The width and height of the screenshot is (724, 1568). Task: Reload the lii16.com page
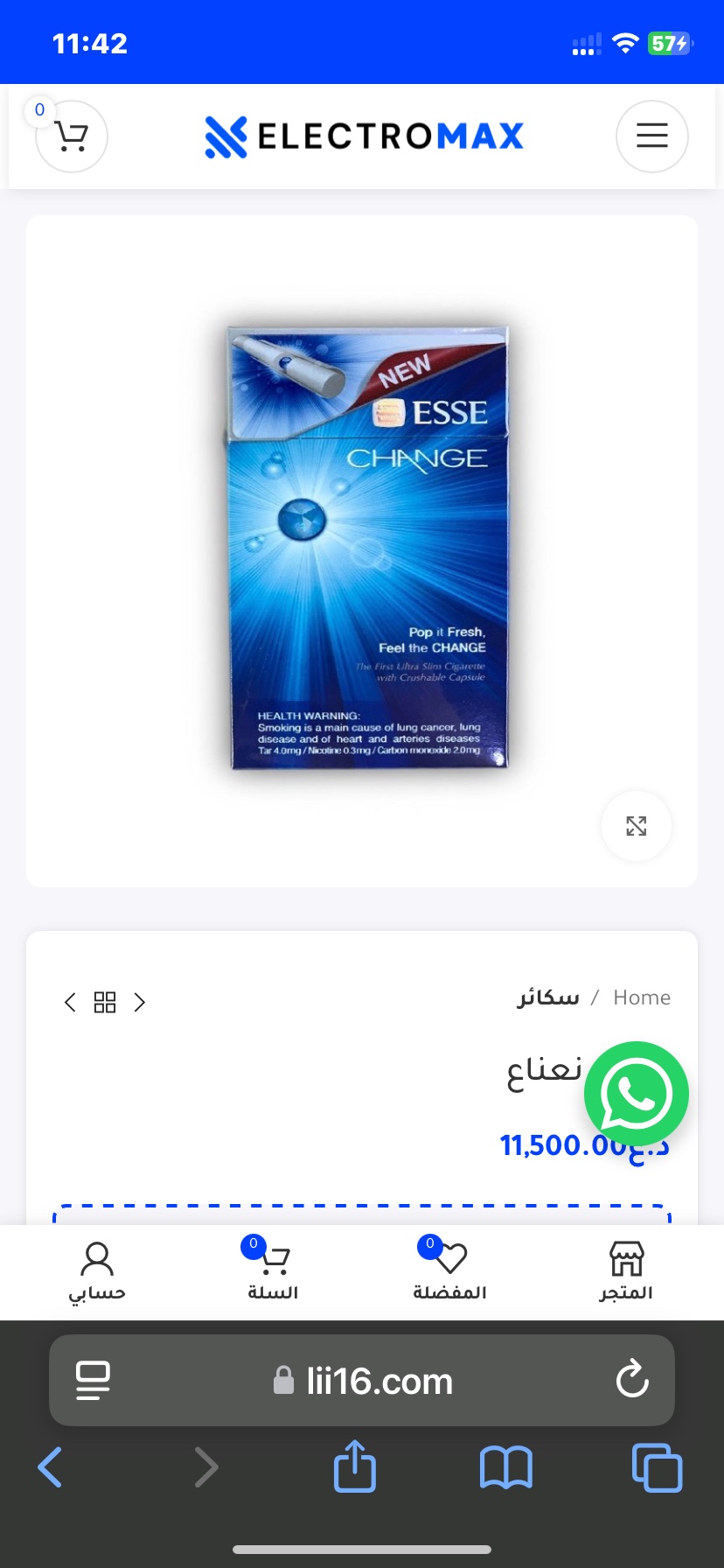(x=631, y=1381)
